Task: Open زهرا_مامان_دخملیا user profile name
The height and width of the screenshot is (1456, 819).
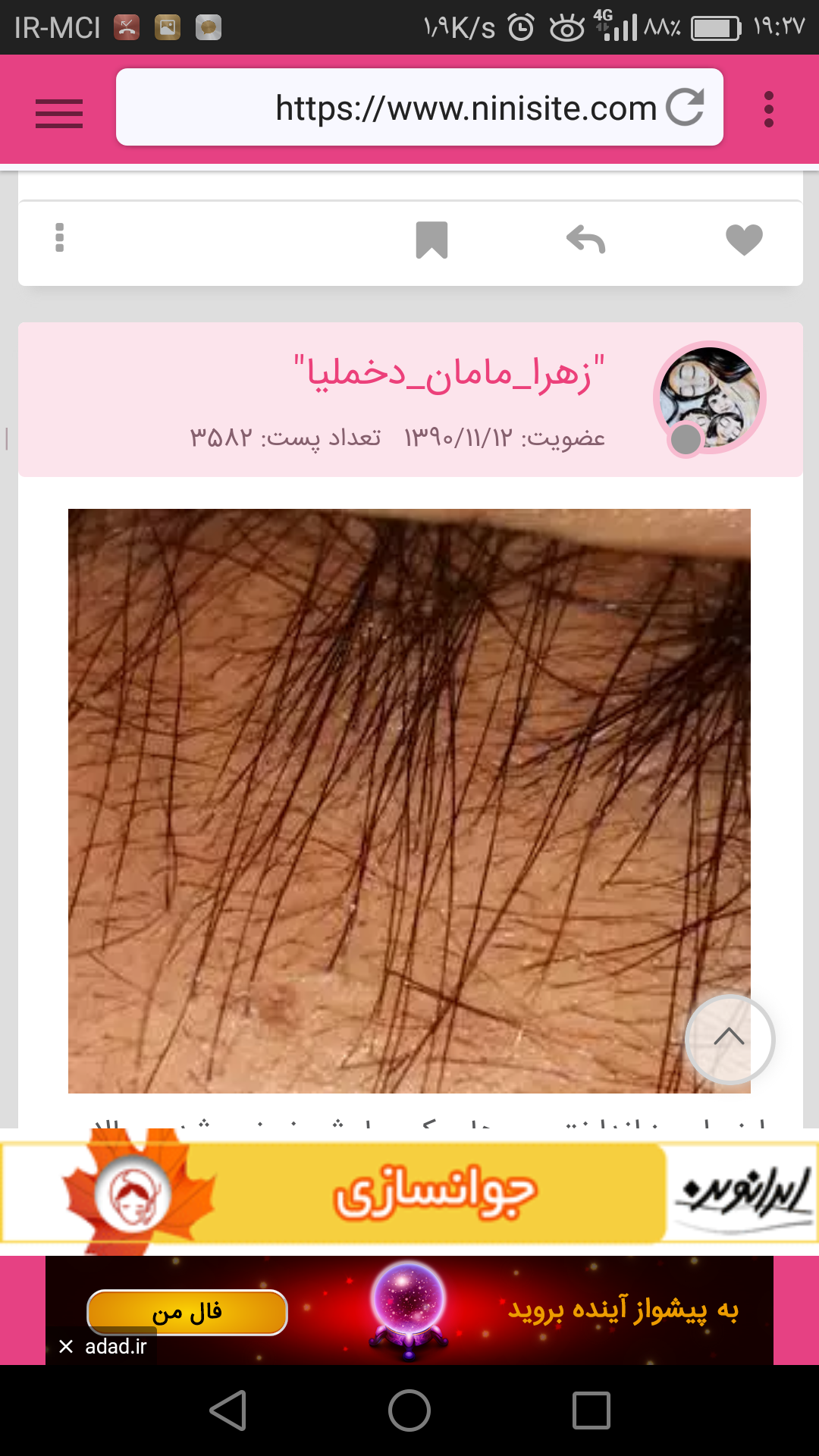Action: point(450,373)
